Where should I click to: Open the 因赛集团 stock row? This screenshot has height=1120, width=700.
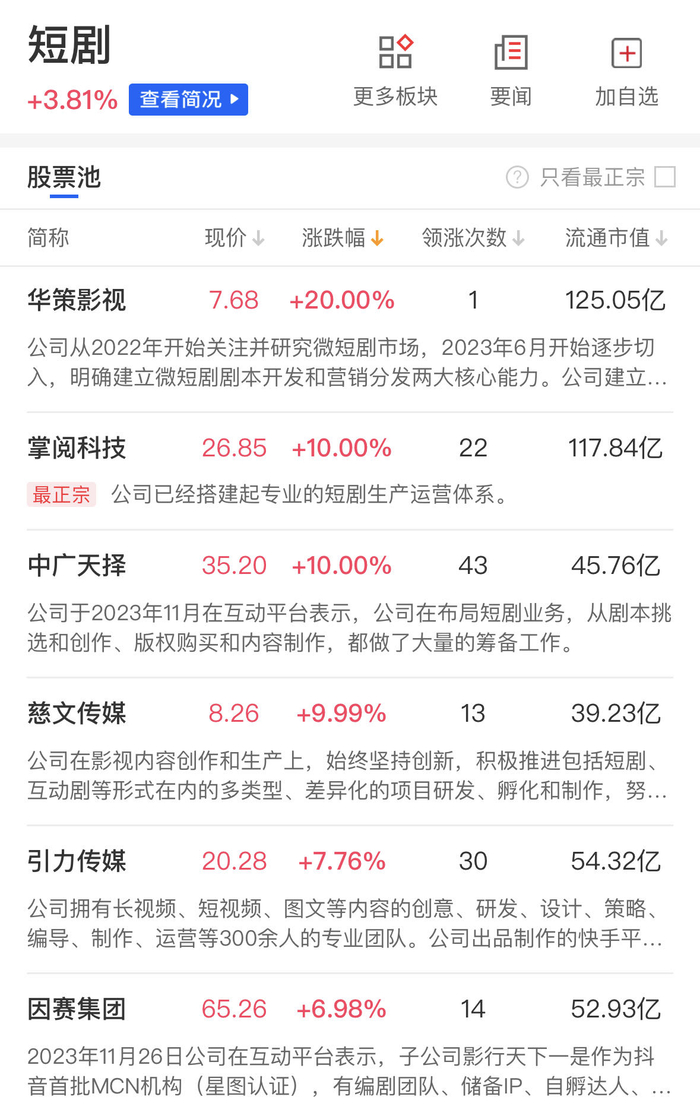click(350, 1047)
